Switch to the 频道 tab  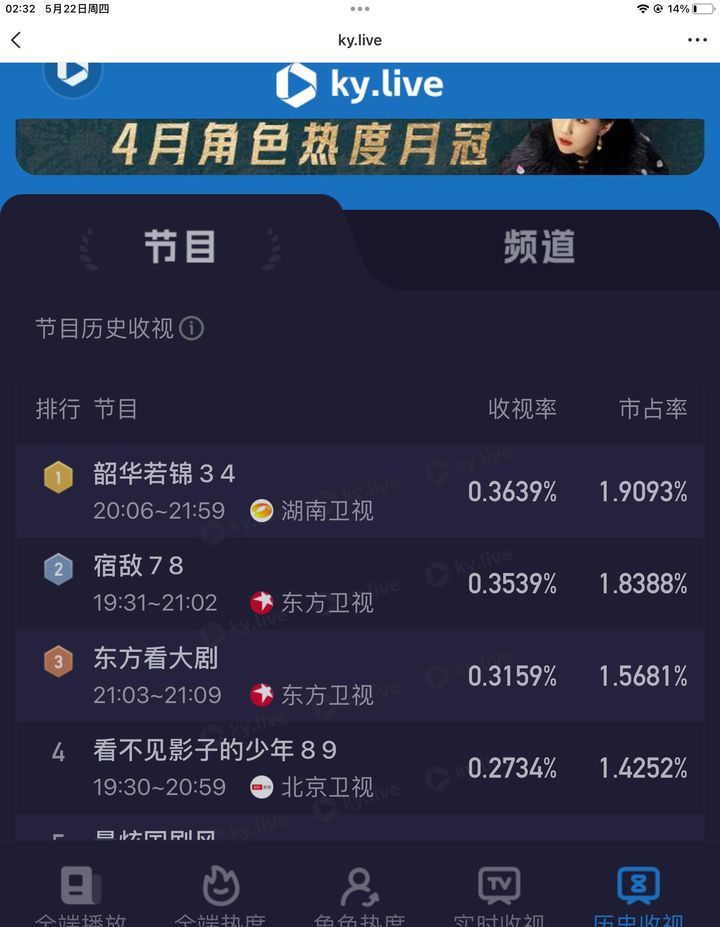[x=539, y=247]
